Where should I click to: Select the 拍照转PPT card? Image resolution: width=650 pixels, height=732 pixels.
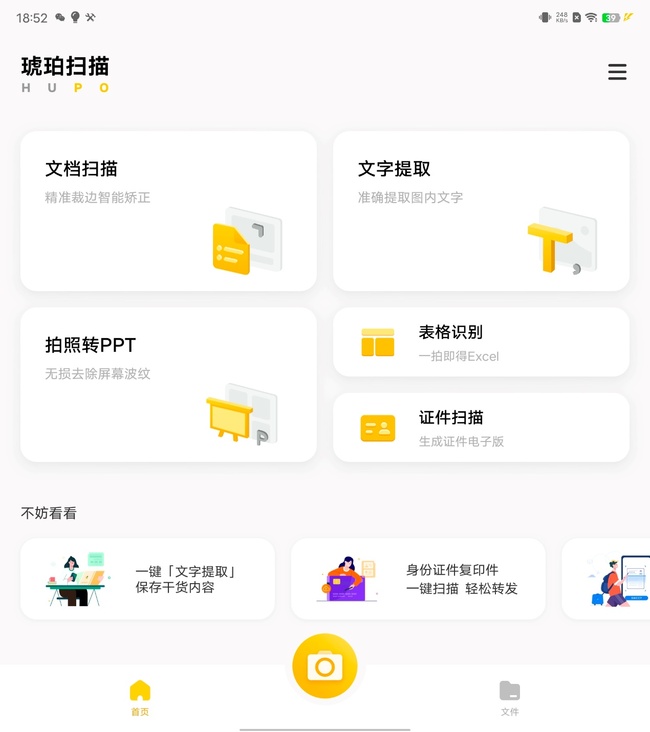click(168, 385)
